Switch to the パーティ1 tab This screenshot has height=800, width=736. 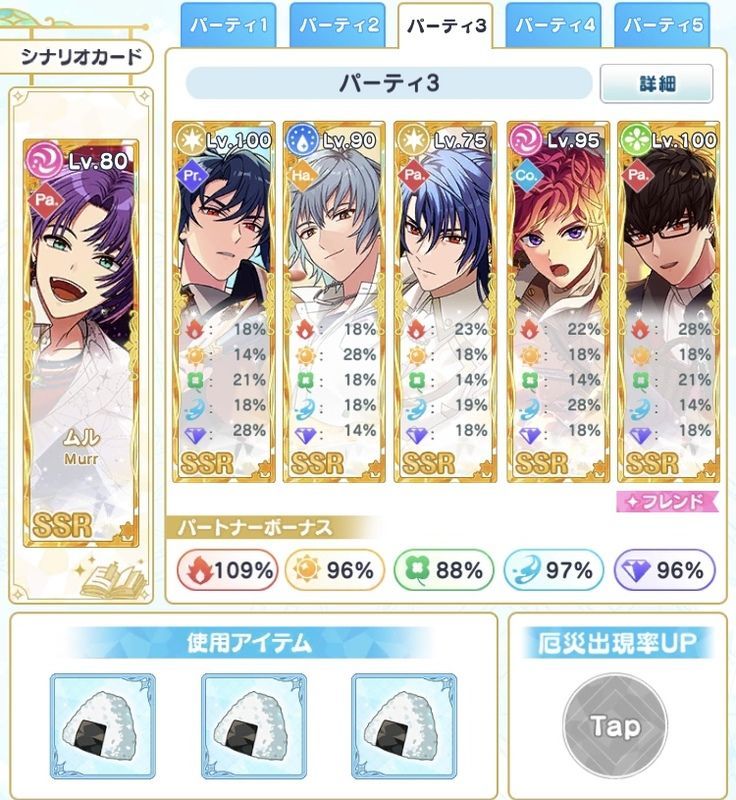tap(228, 26)
